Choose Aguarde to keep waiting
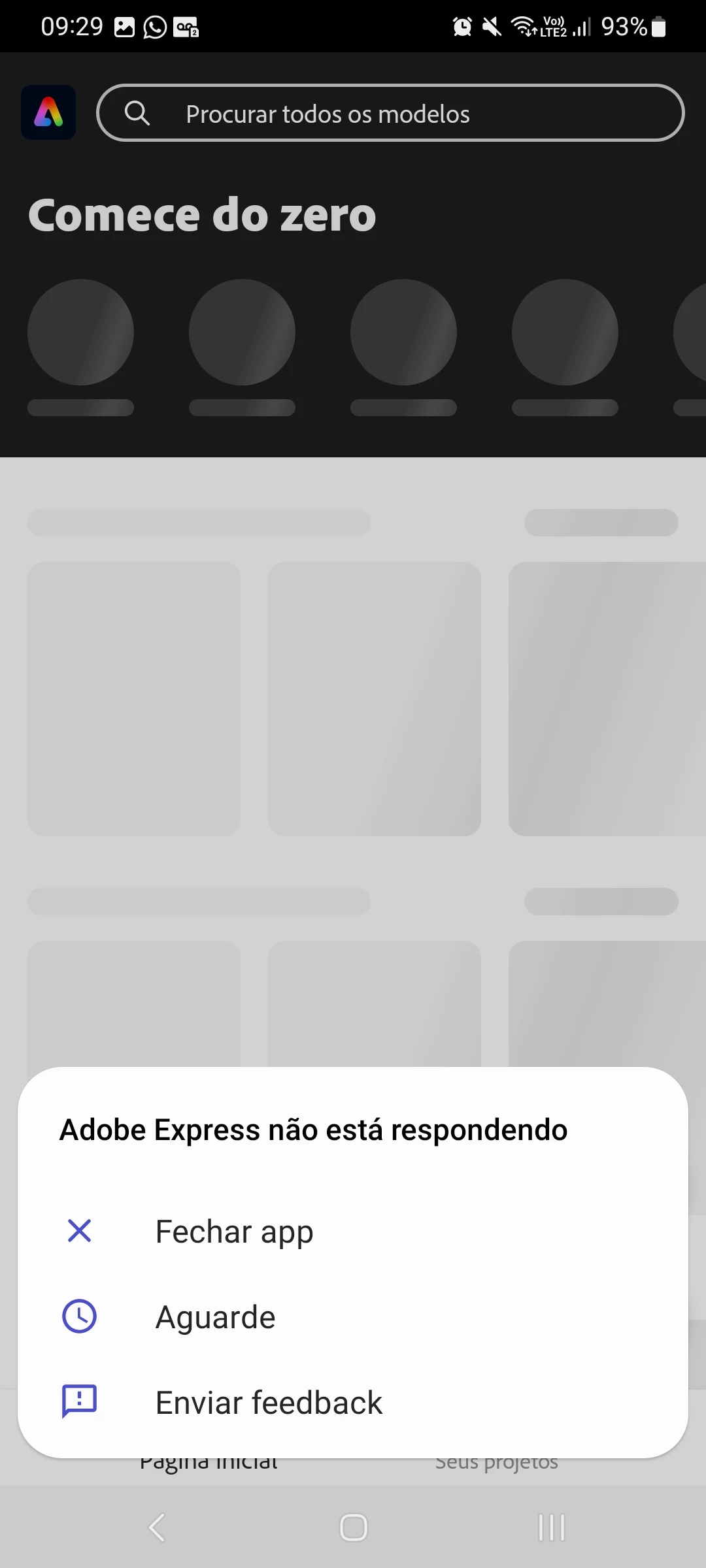This screenshot has height=1568, width=706. [x=216, y=1317]
